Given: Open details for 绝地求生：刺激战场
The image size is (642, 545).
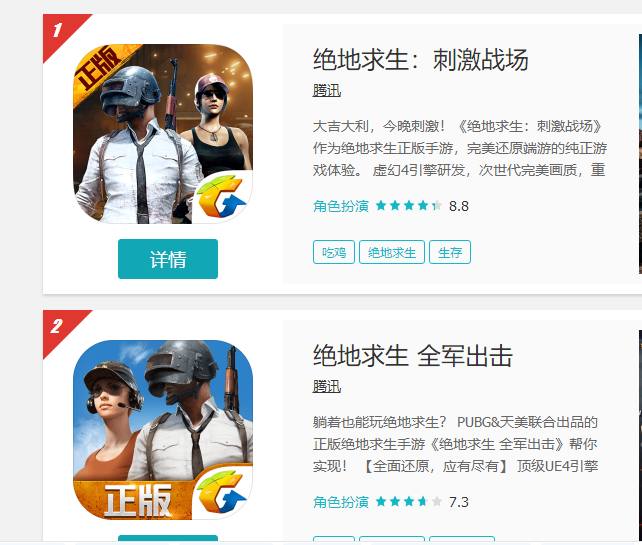Looking at the screenshot, I should click(x=167, y=259).
